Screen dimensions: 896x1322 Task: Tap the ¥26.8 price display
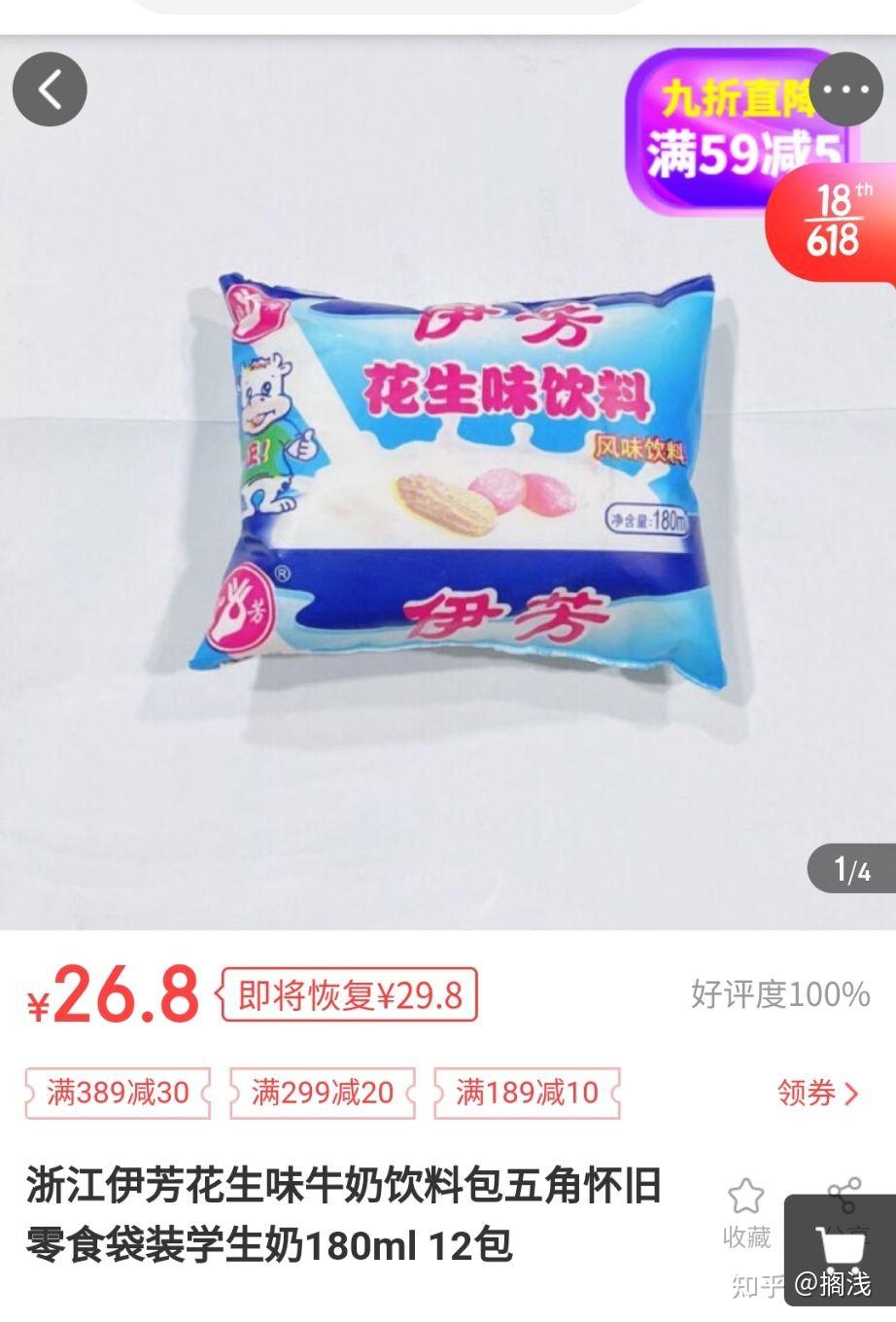107,991
